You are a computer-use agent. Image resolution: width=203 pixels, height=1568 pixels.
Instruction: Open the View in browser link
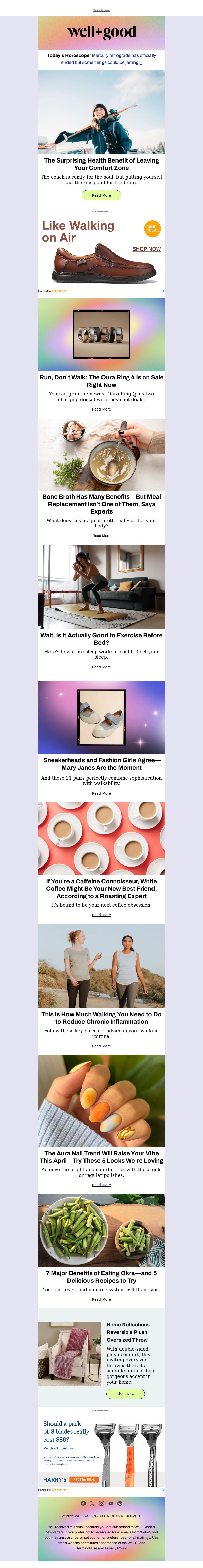[101, 10]
